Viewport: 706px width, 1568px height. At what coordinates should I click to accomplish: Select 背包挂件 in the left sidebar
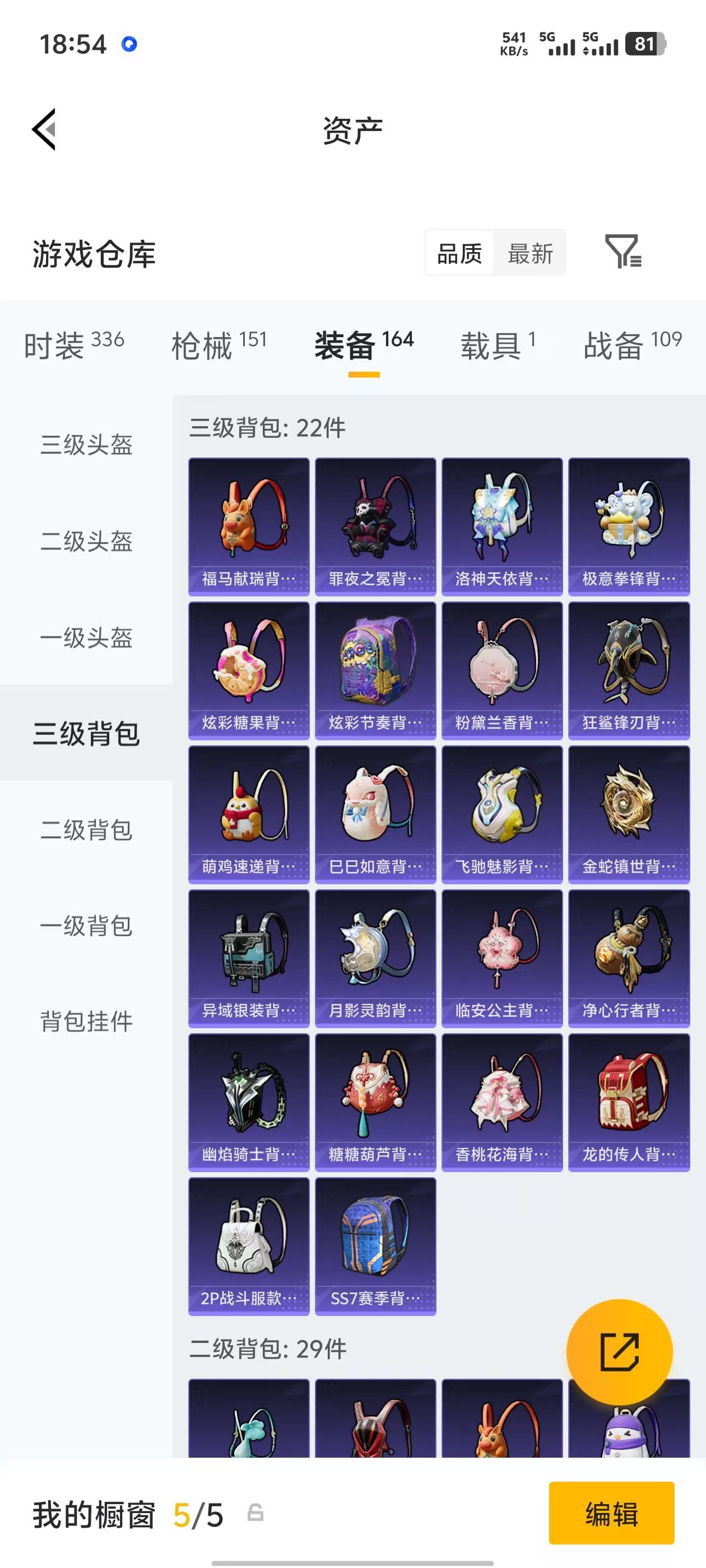[x=86, y=1021]
